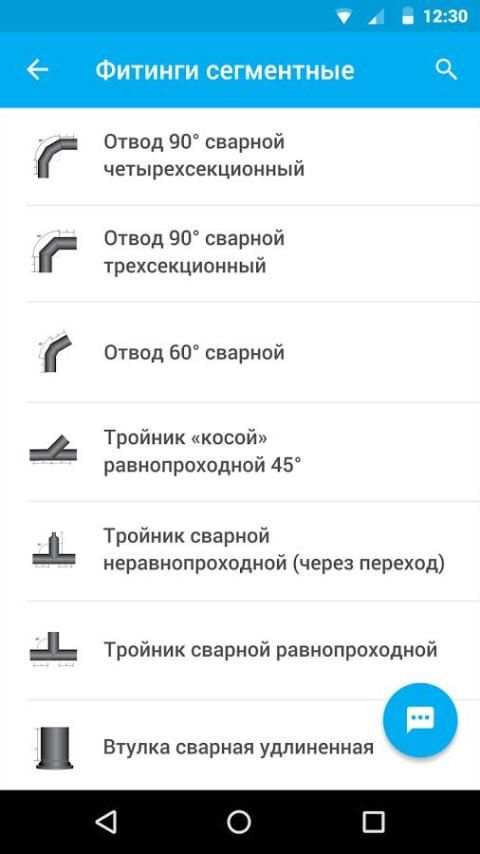Select Отвод 90° сварной трехсекционный
Image resolution: width=480 pixels, height=854 pixels.
[240, 253]
